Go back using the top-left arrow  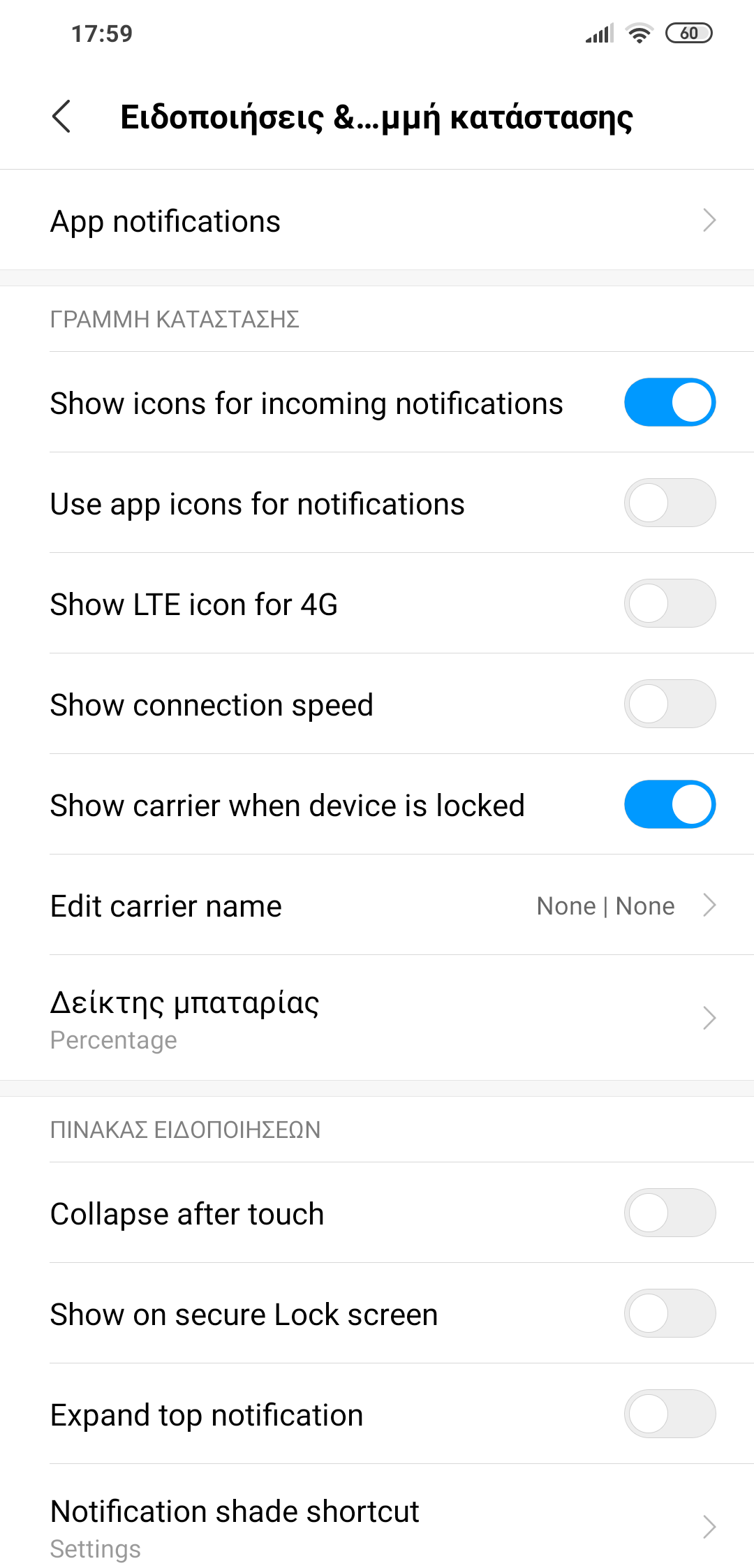pyautogui.click(x=61, y=117)
